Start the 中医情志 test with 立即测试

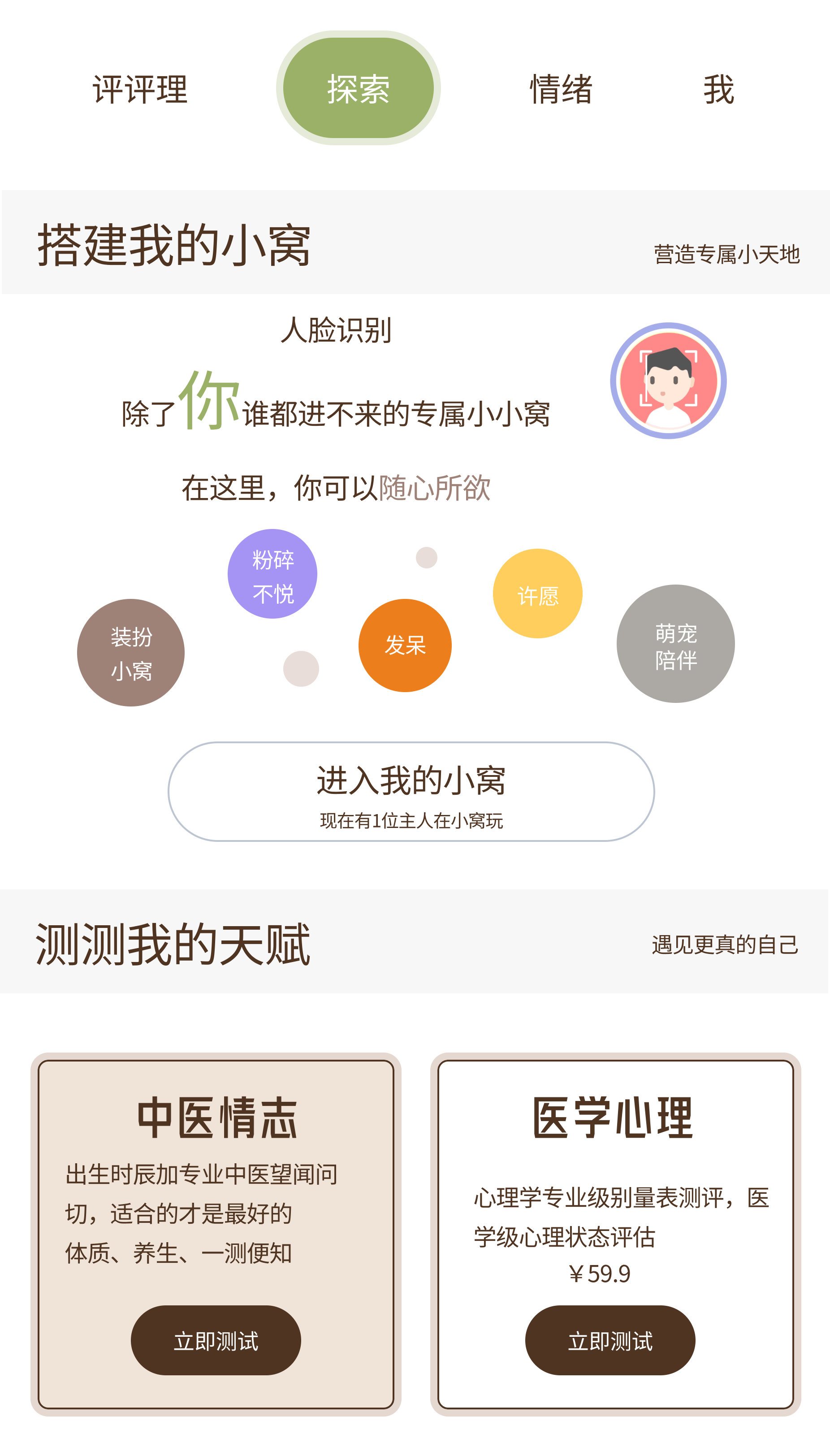216,1341
